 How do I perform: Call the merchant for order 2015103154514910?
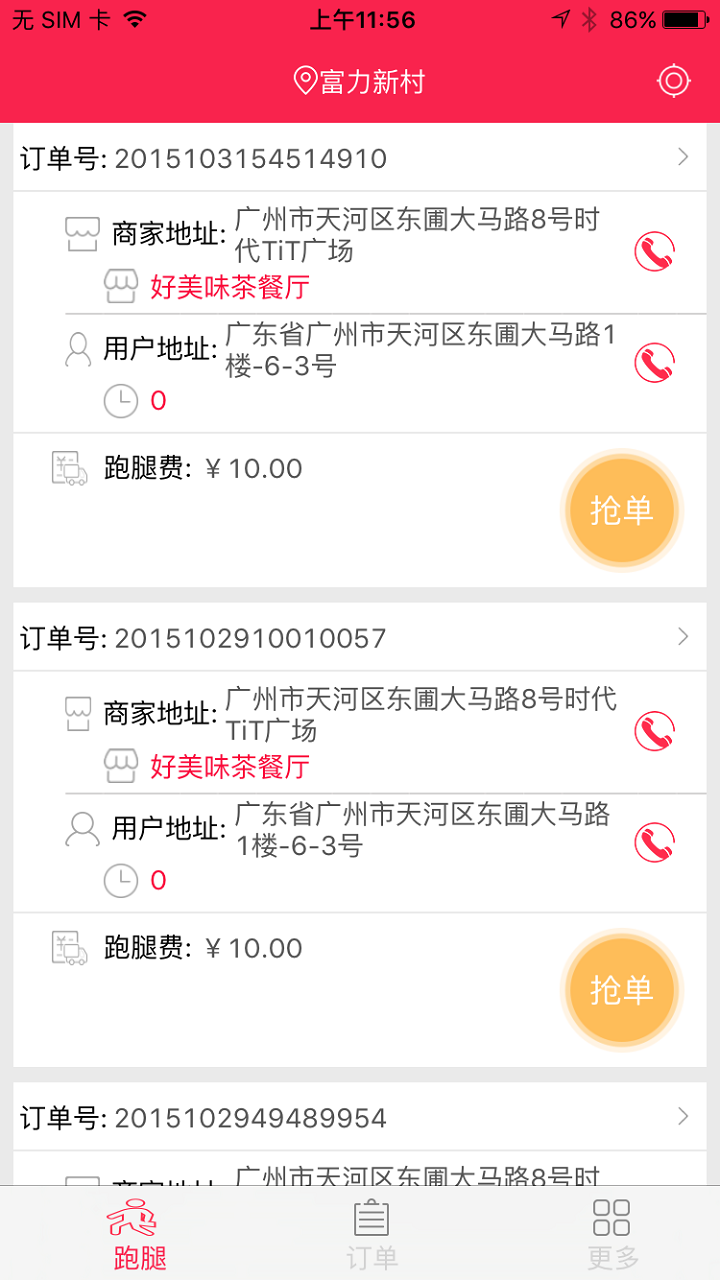pyautogui.click(x=655, y=251)
